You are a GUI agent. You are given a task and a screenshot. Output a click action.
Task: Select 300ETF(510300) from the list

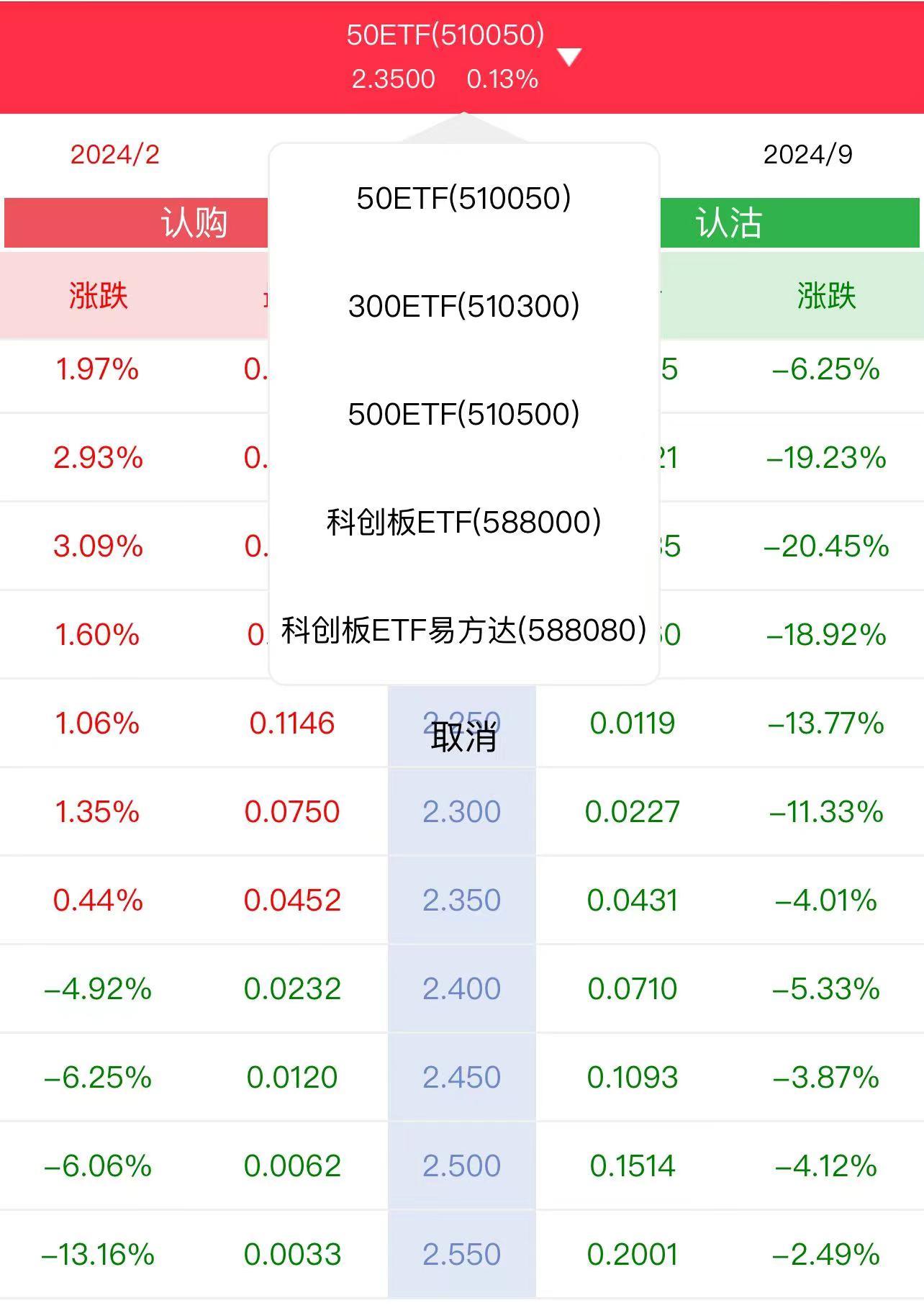(463, 306)
